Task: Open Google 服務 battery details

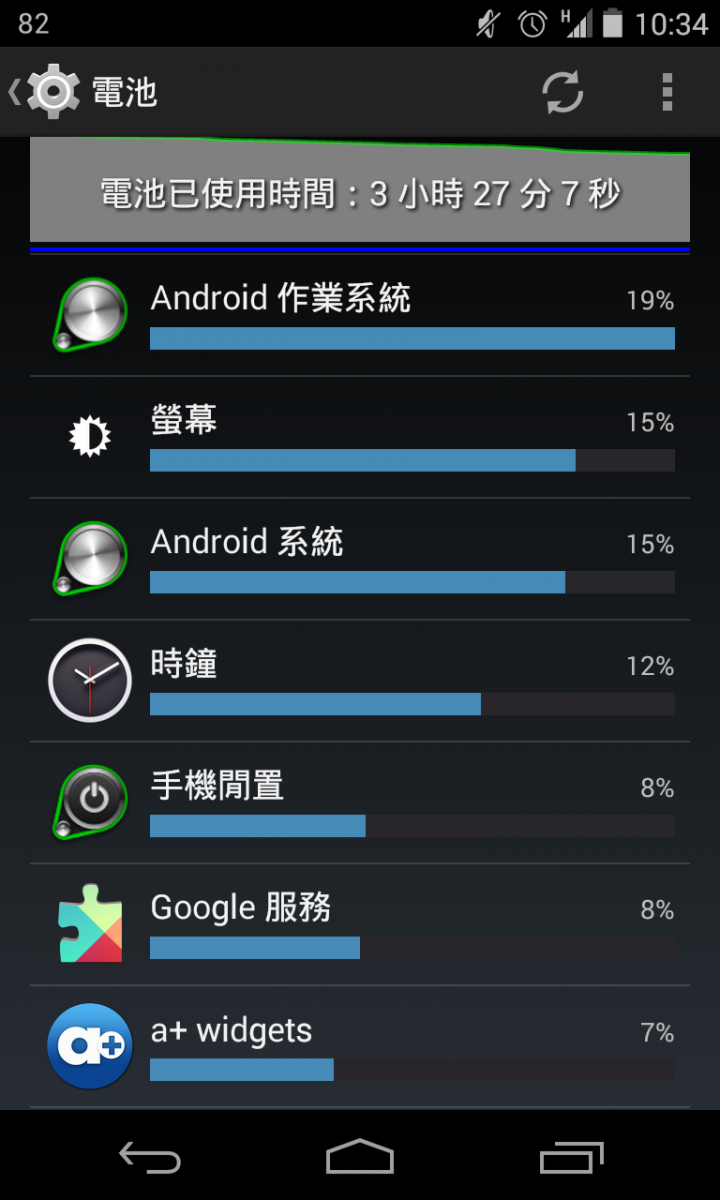Action: (x=360, y=926)
